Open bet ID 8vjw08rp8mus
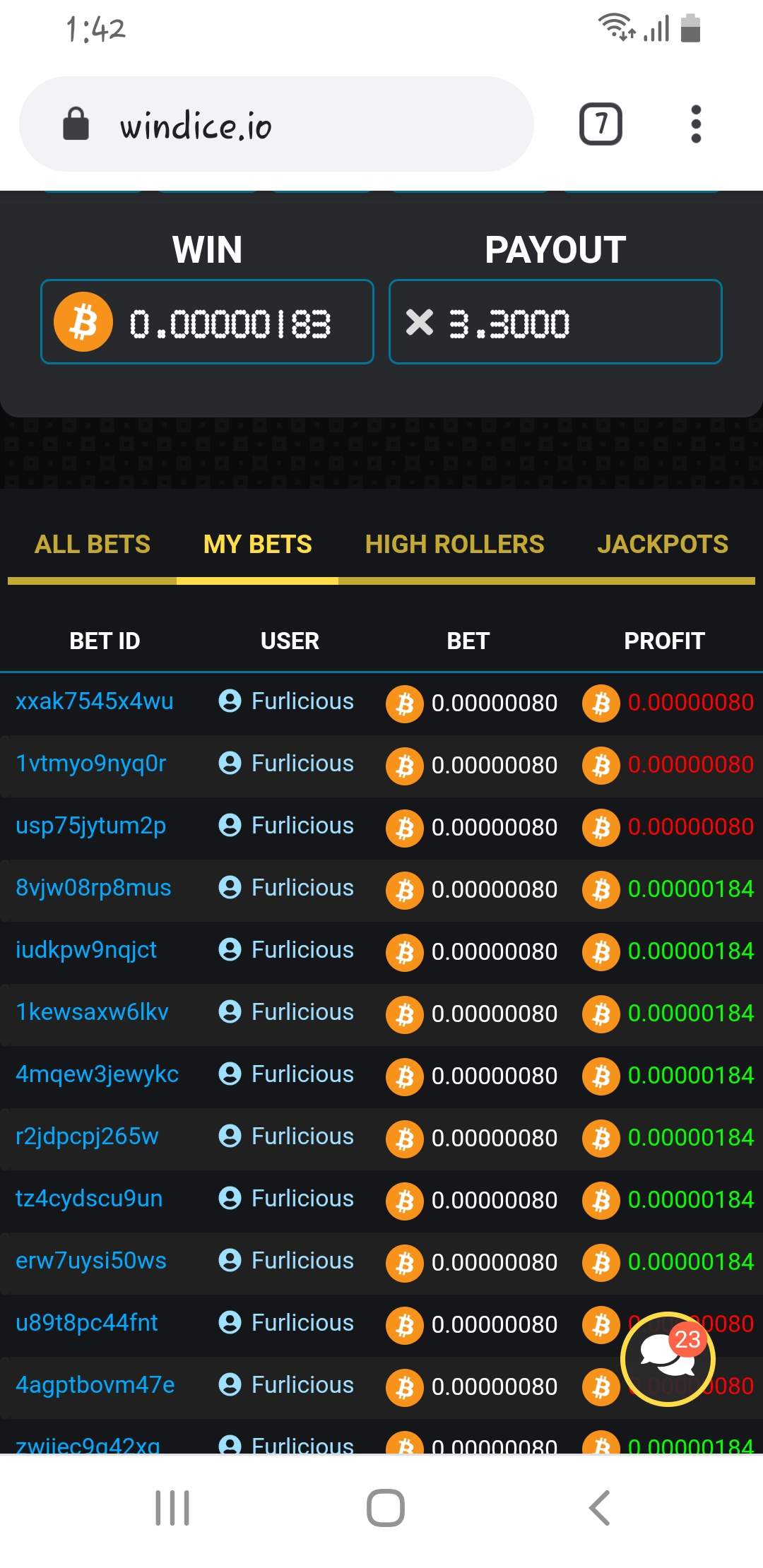 point(93,888)
